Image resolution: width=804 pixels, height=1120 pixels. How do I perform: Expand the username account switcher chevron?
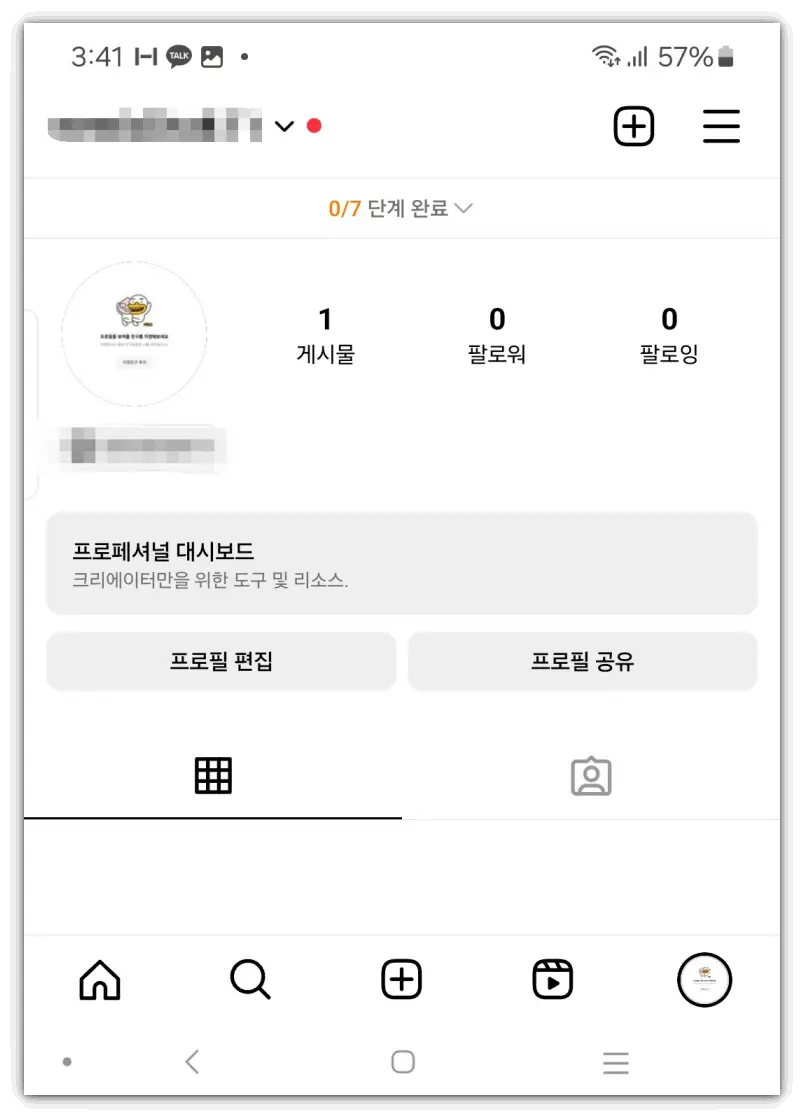[284, 126]
